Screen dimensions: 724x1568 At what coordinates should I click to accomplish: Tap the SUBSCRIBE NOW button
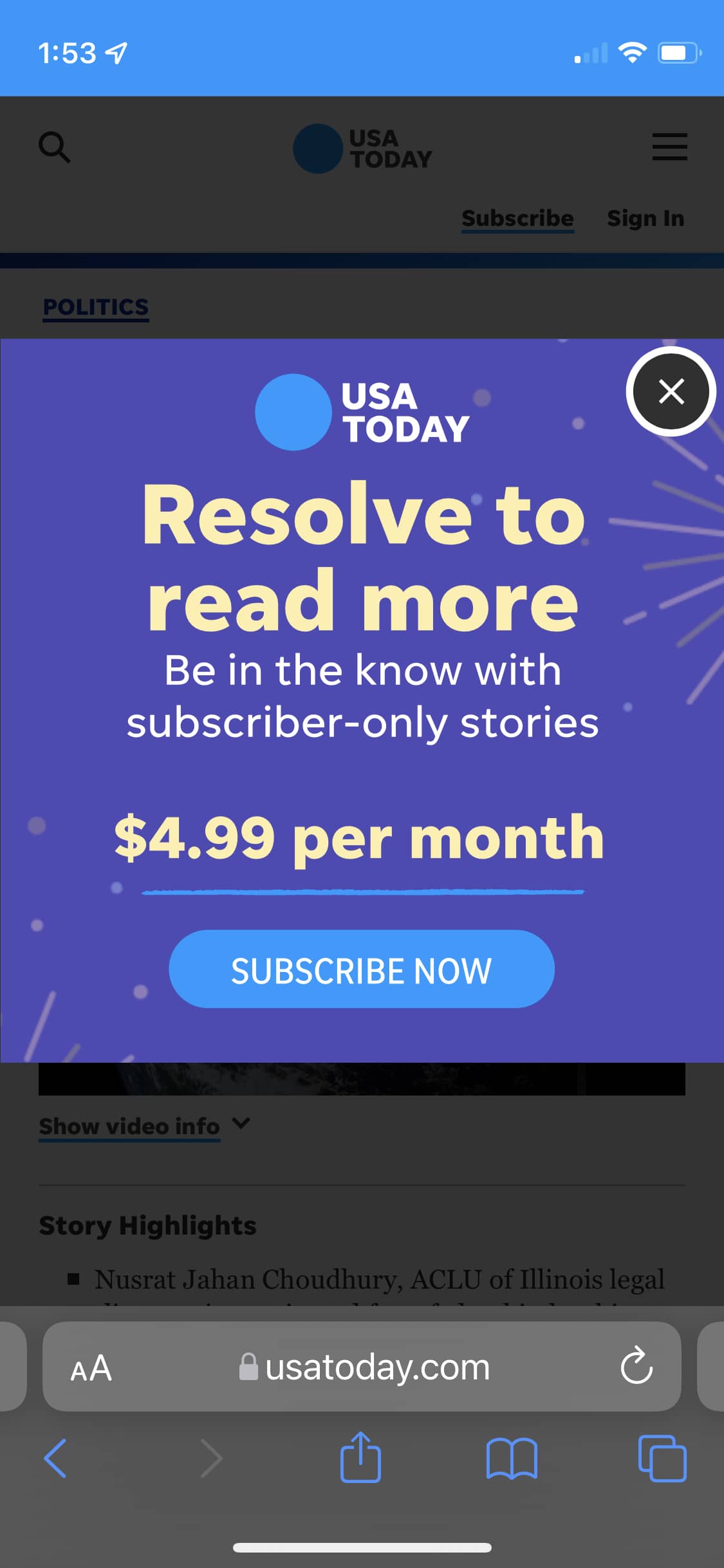tap(362, 969)
